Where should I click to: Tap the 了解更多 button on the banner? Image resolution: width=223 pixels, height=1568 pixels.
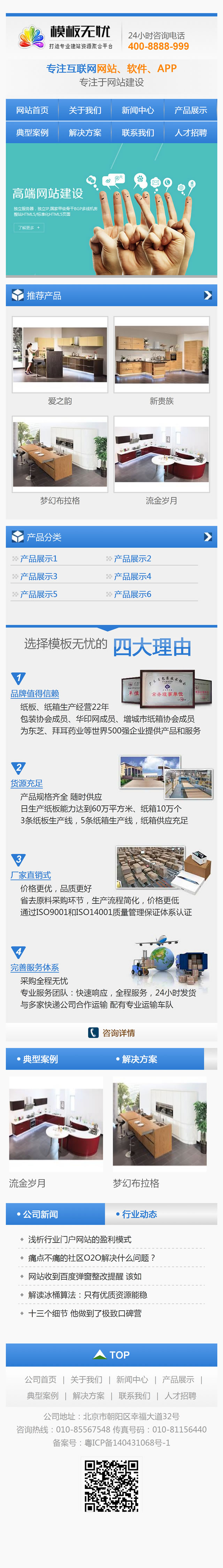point(29,227)
